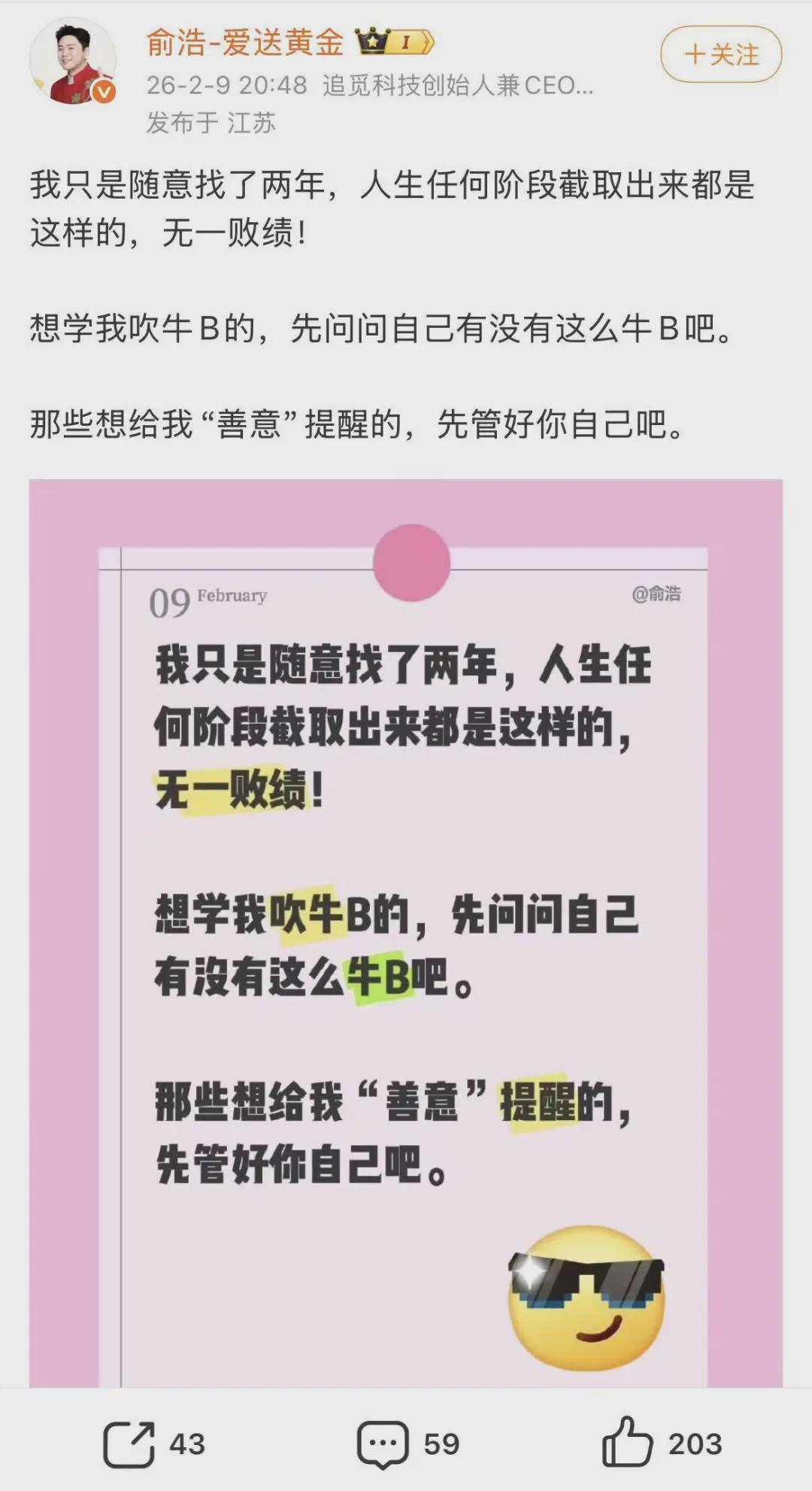Open the pink quote image attached to the post
This screenshot has width=812, height=1491.
(x=406, y=933)
